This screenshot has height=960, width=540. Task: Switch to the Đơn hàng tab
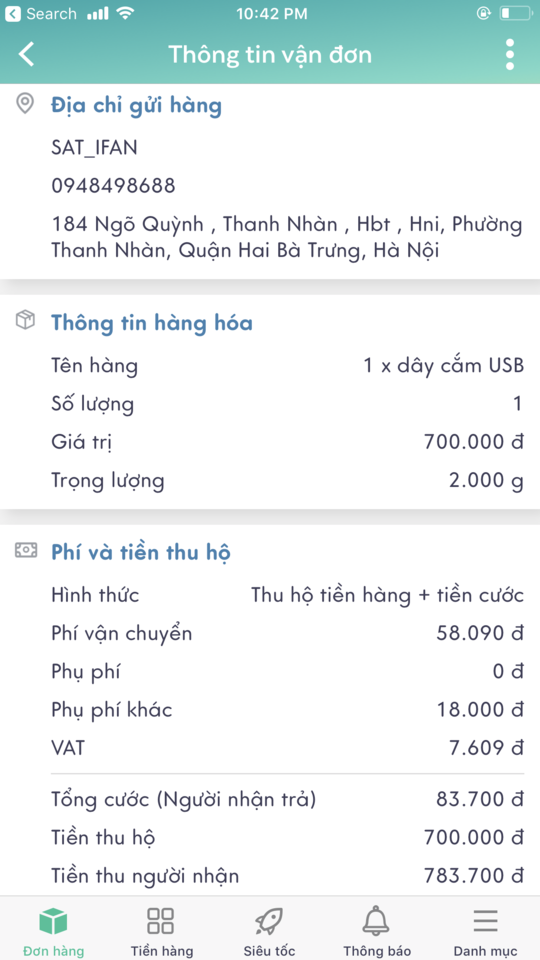point(53,932)
